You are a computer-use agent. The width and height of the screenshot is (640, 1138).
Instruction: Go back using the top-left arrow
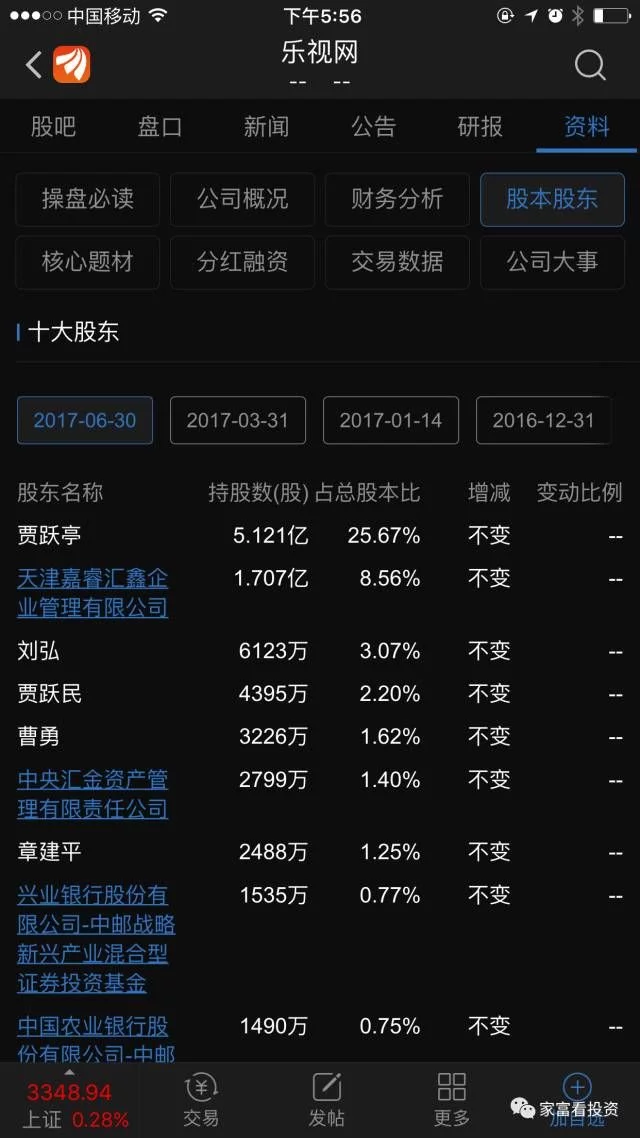click(x=34, y=65)
